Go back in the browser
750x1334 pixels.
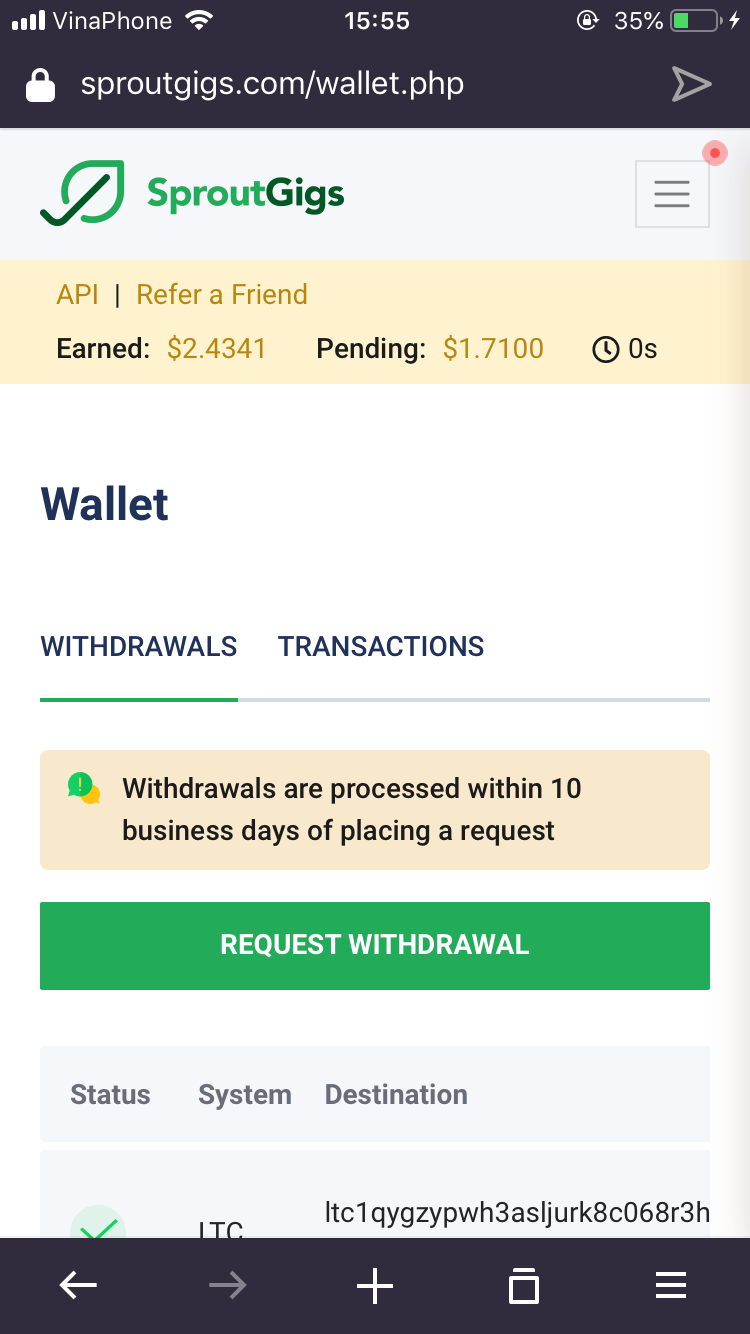(x=78, y=1286)
